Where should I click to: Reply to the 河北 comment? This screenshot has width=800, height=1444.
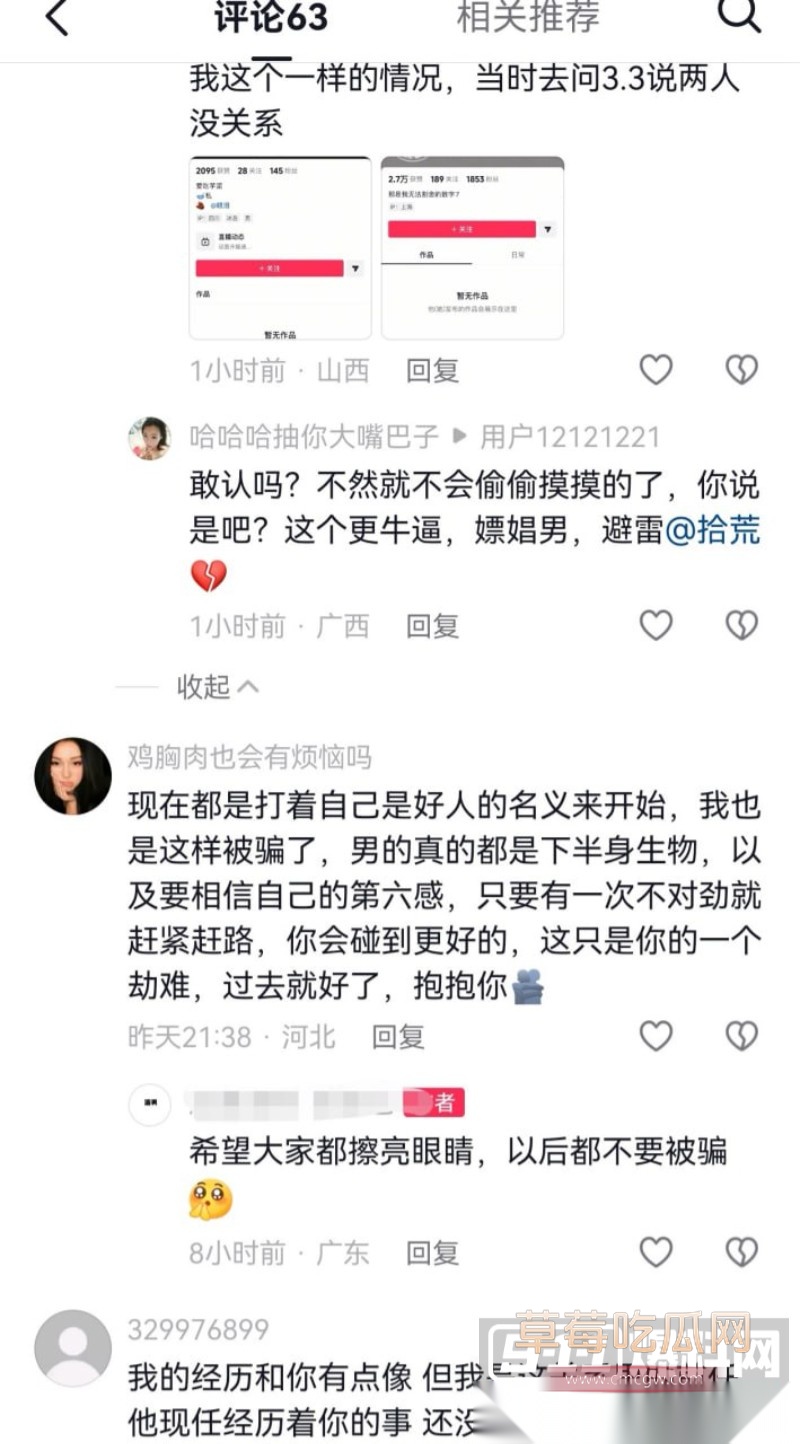pyautogui.click(x=398, y=1037)
